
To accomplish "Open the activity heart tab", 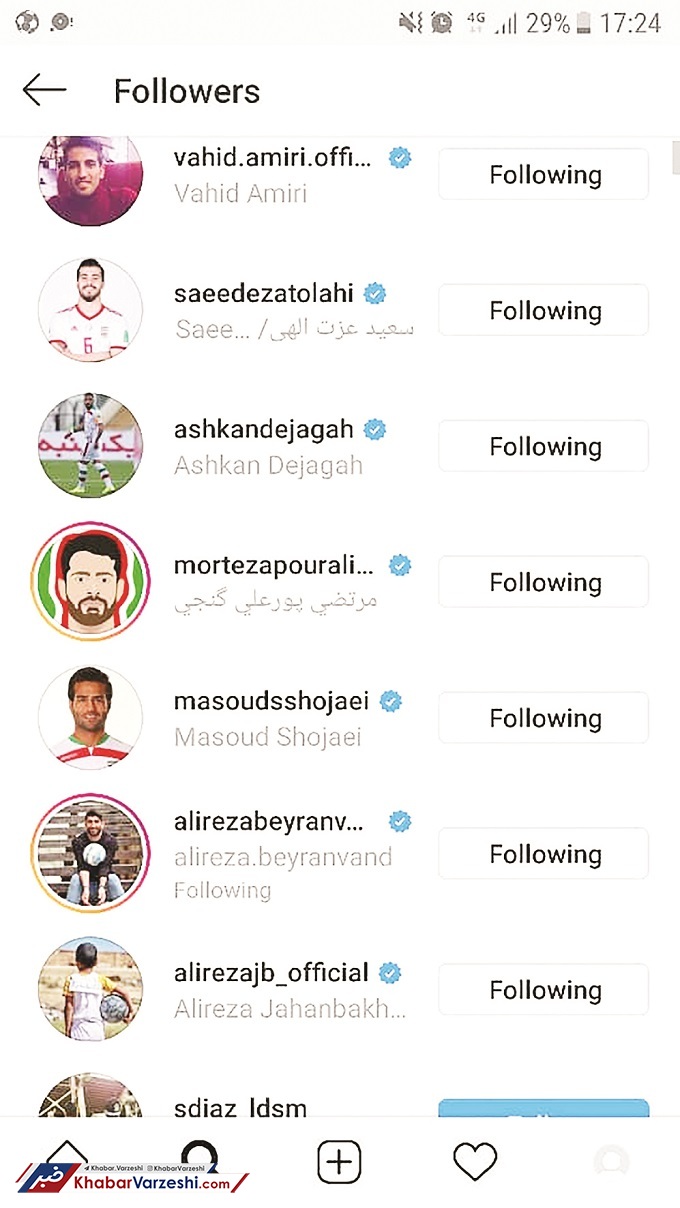I will tap(475, 1162).
